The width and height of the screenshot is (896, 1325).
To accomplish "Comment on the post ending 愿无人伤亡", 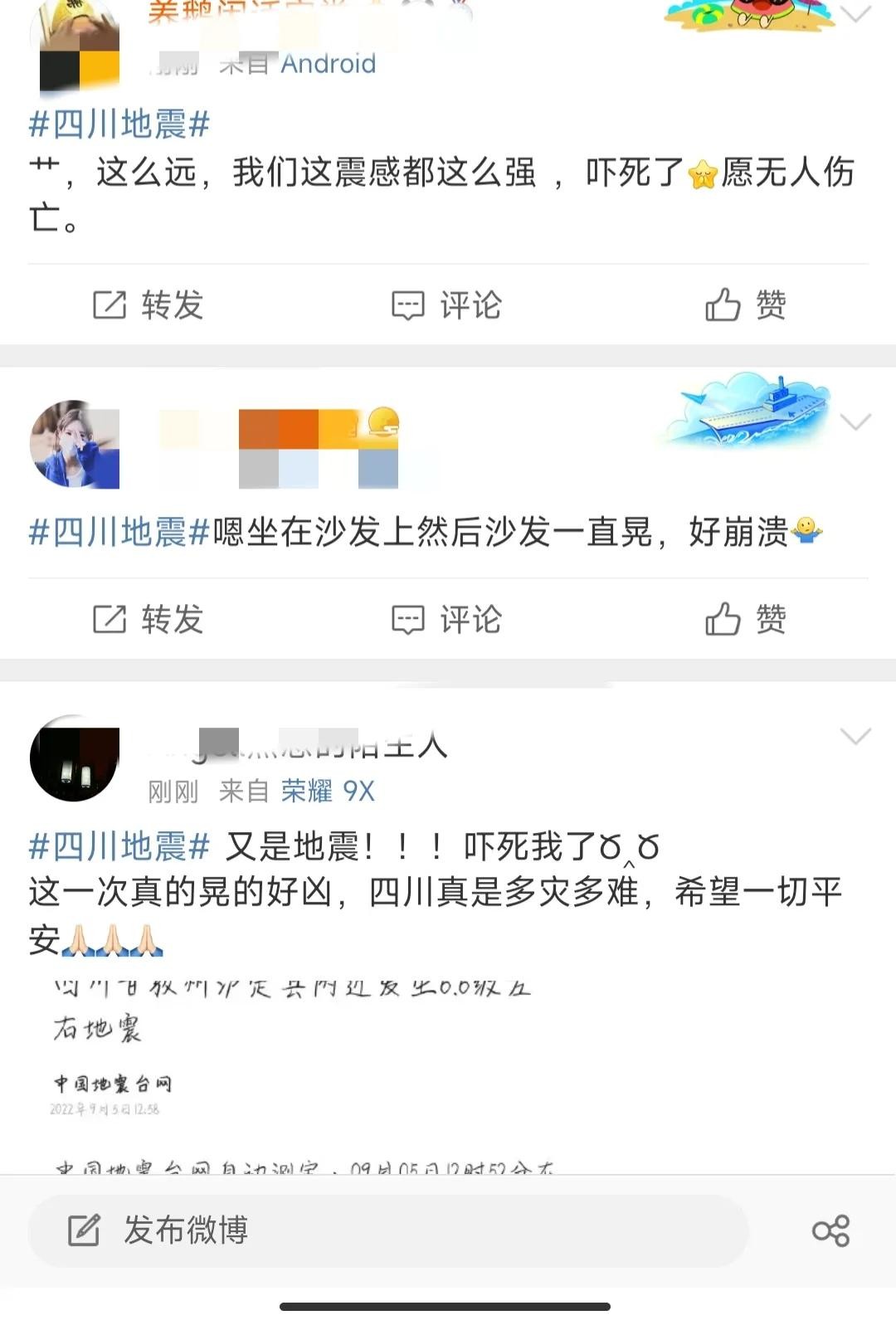I will [x=446, y=305].
